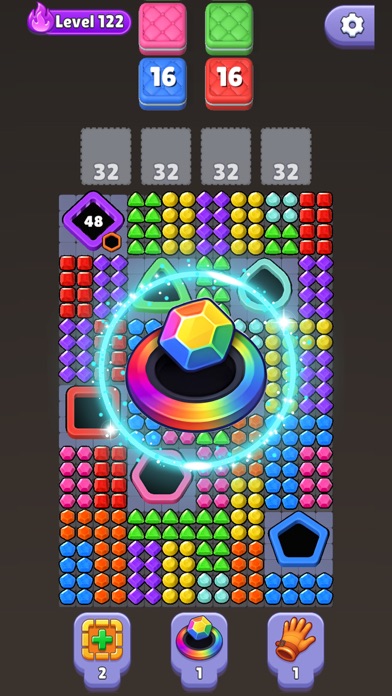392x696 pixels.
Task: Tap the purple diamond hole marked 48
Action: [94, 221]
